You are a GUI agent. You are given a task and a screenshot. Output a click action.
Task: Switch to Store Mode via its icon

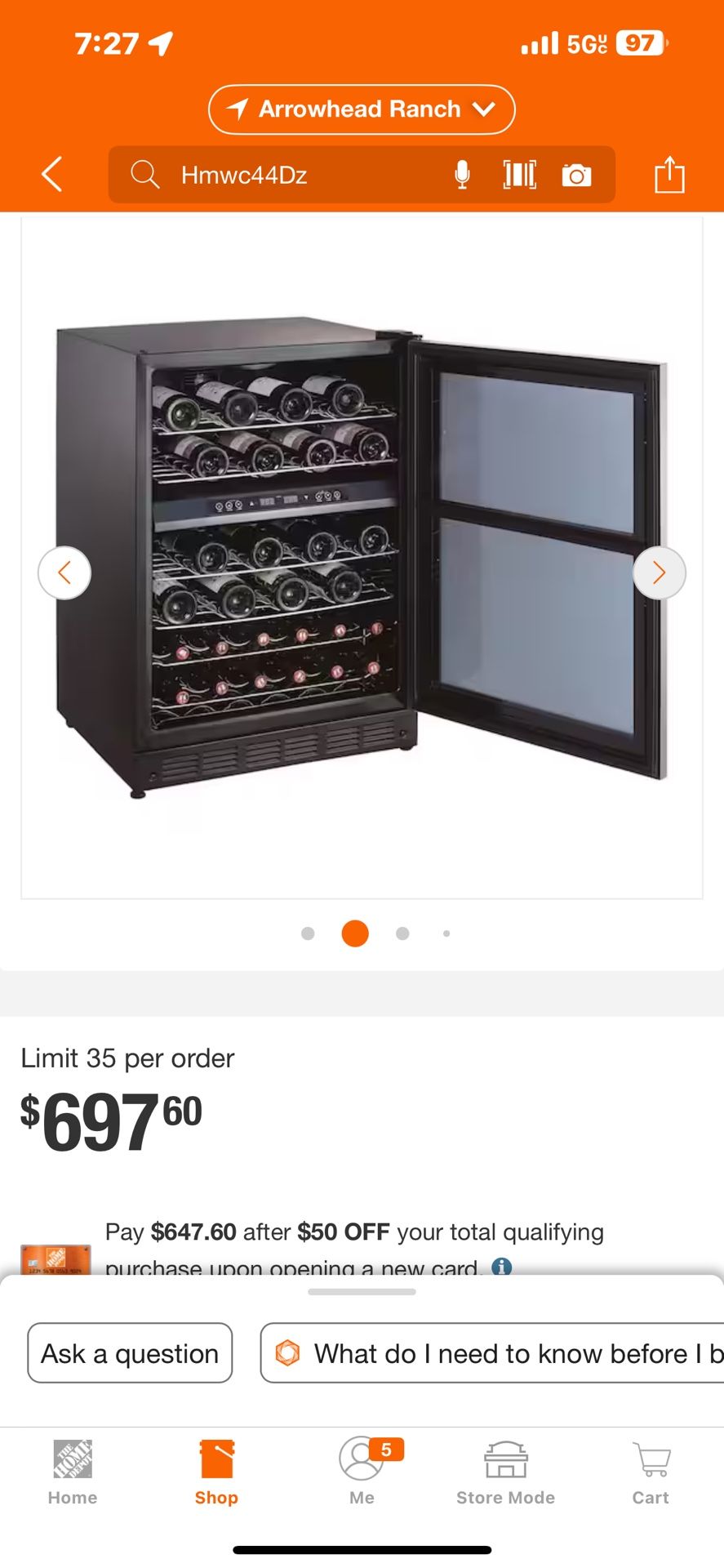[504, 1466]
